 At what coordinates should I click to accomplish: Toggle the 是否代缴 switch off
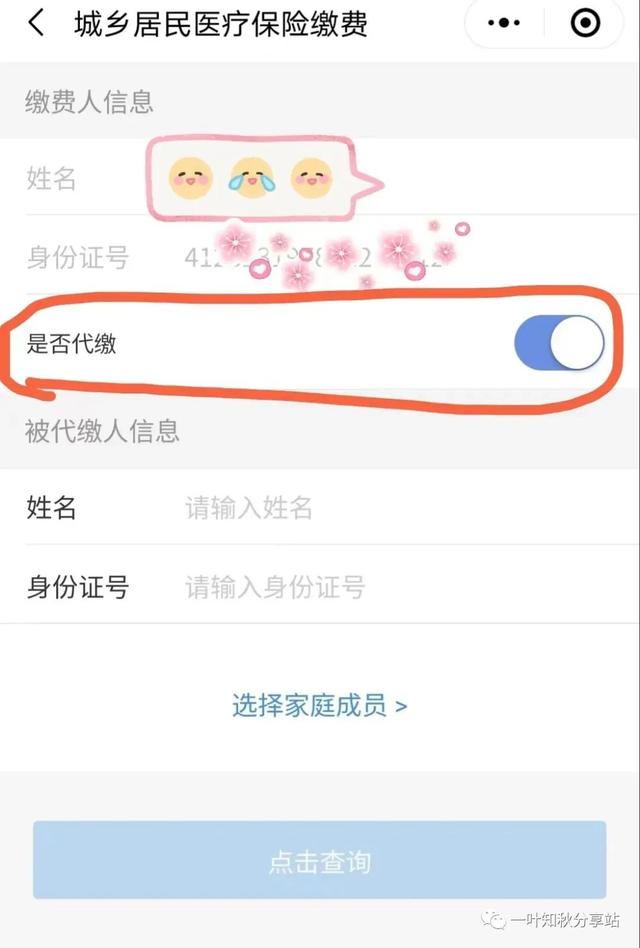point(559,343)
